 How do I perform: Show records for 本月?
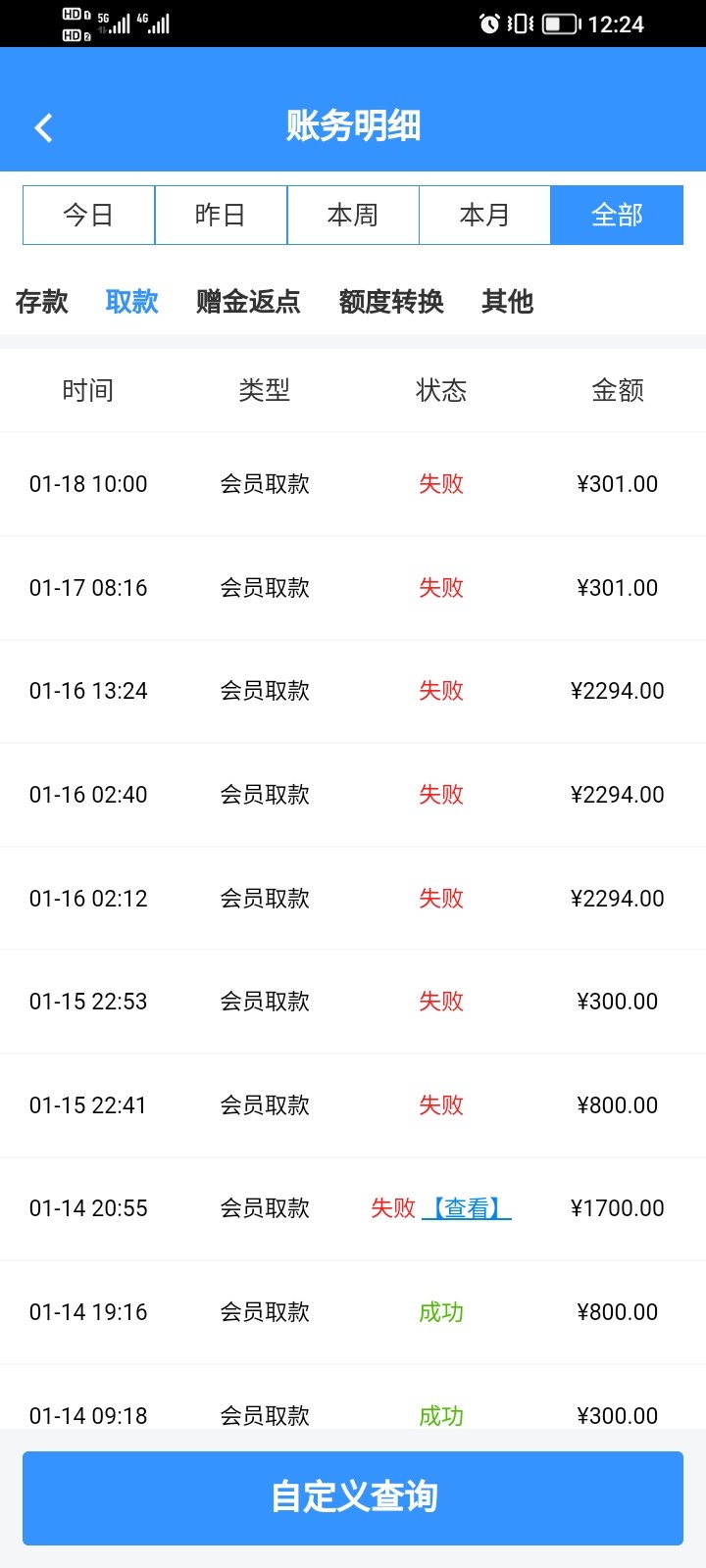[x=484, y=215]
